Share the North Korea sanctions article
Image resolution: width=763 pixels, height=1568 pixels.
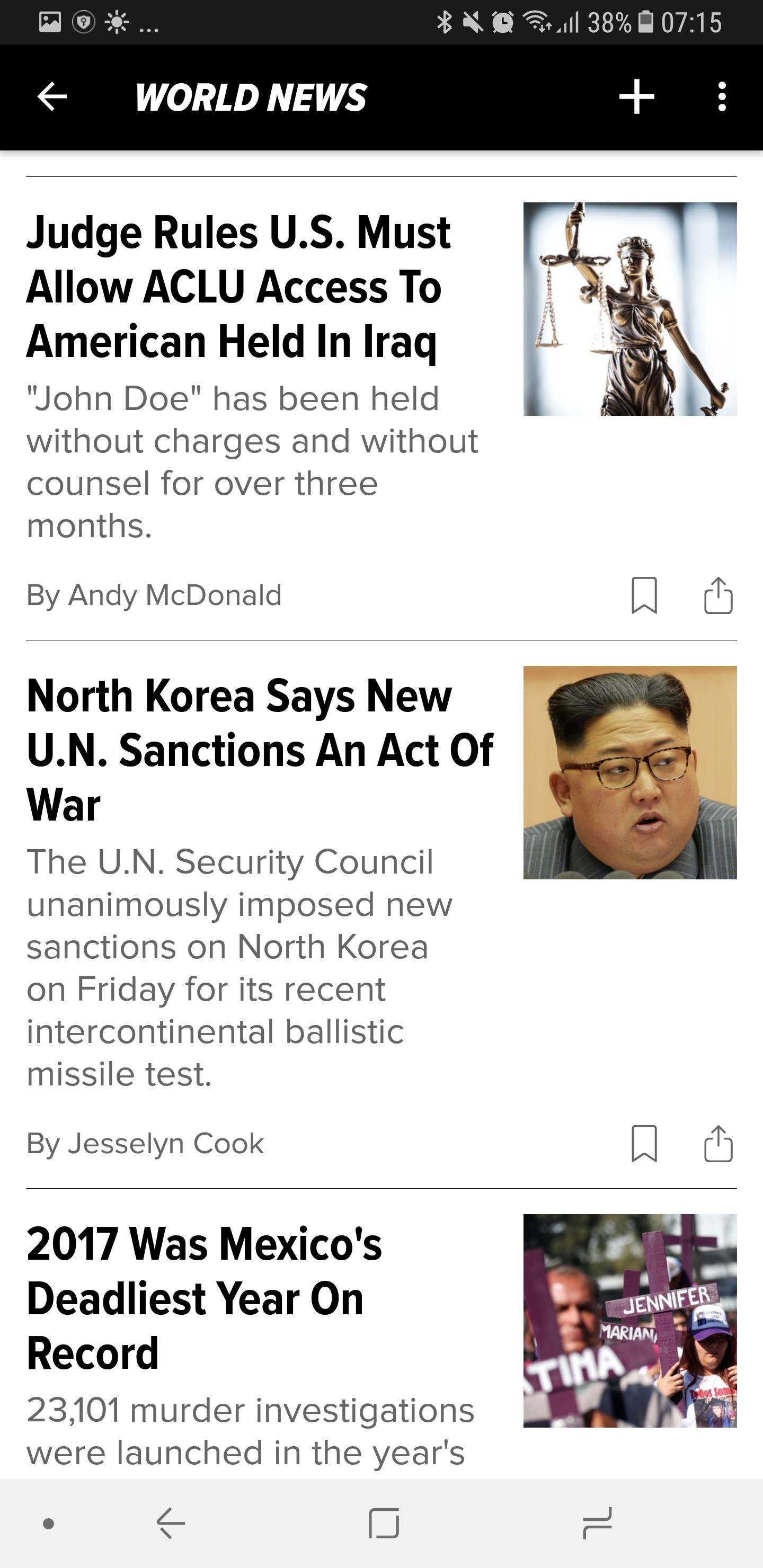point(718,1144)
